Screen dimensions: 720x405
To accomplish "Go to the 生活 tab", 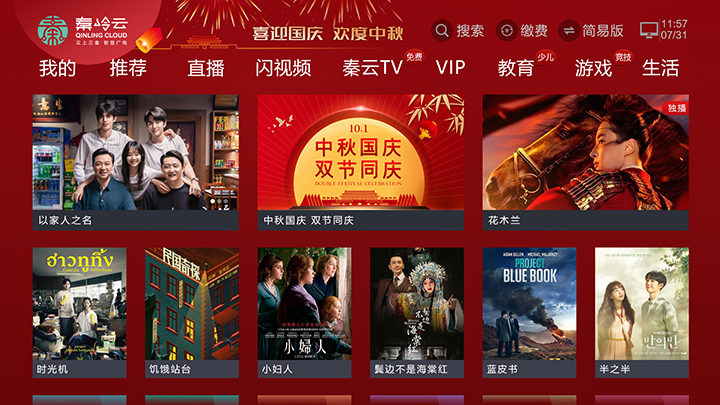I will pyautogui.click(x=660, y=68).
